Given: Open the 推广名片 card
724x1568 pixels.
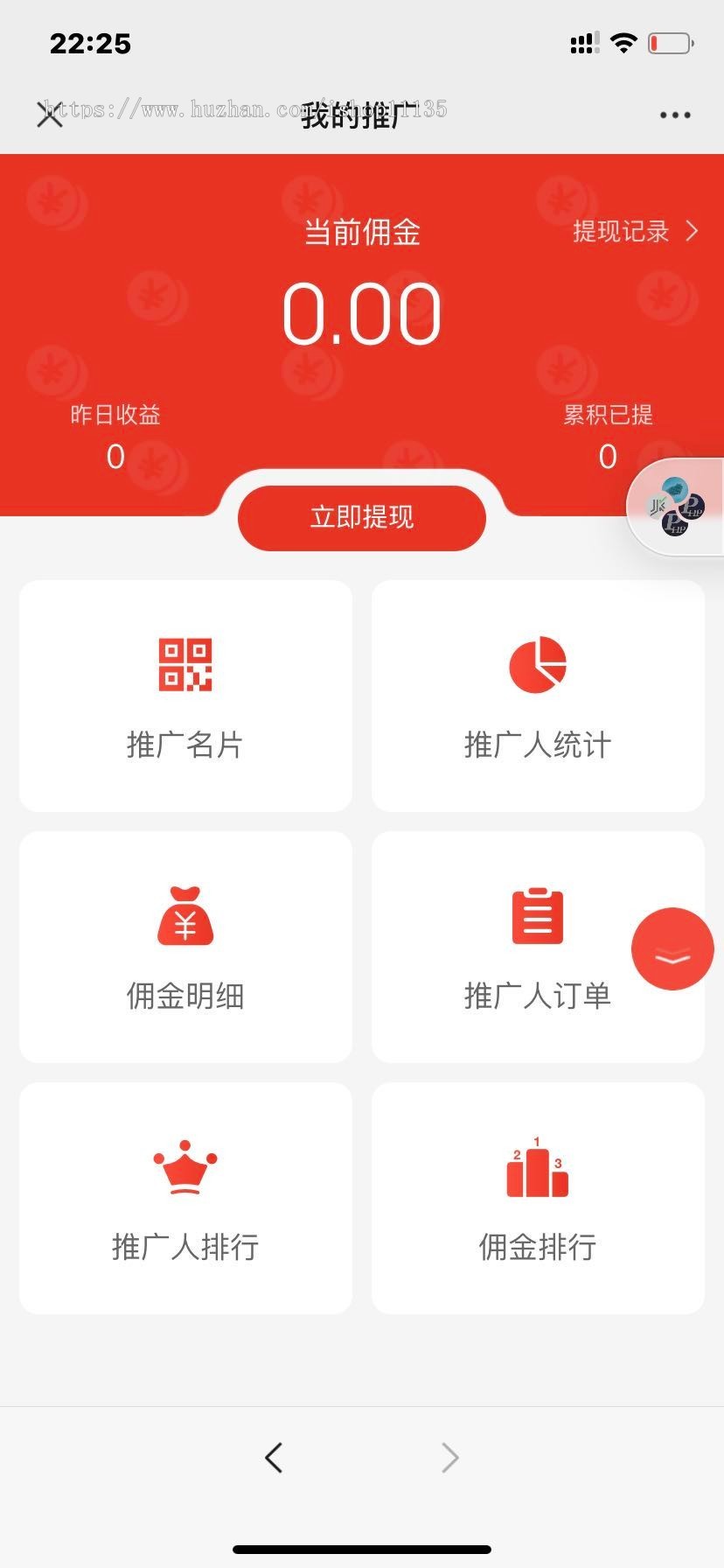Looking at the screenshot, I should coord(185,696).
